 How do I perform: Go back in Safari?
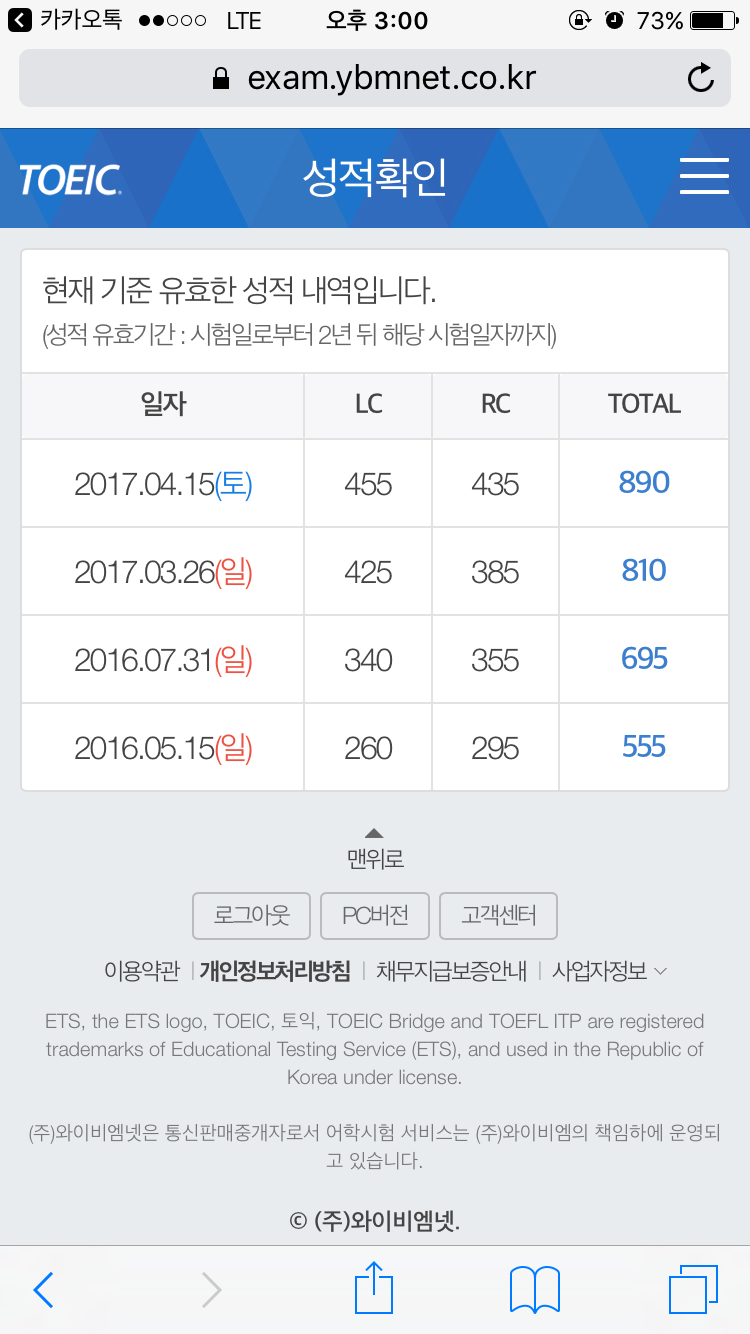point(43,1290)
